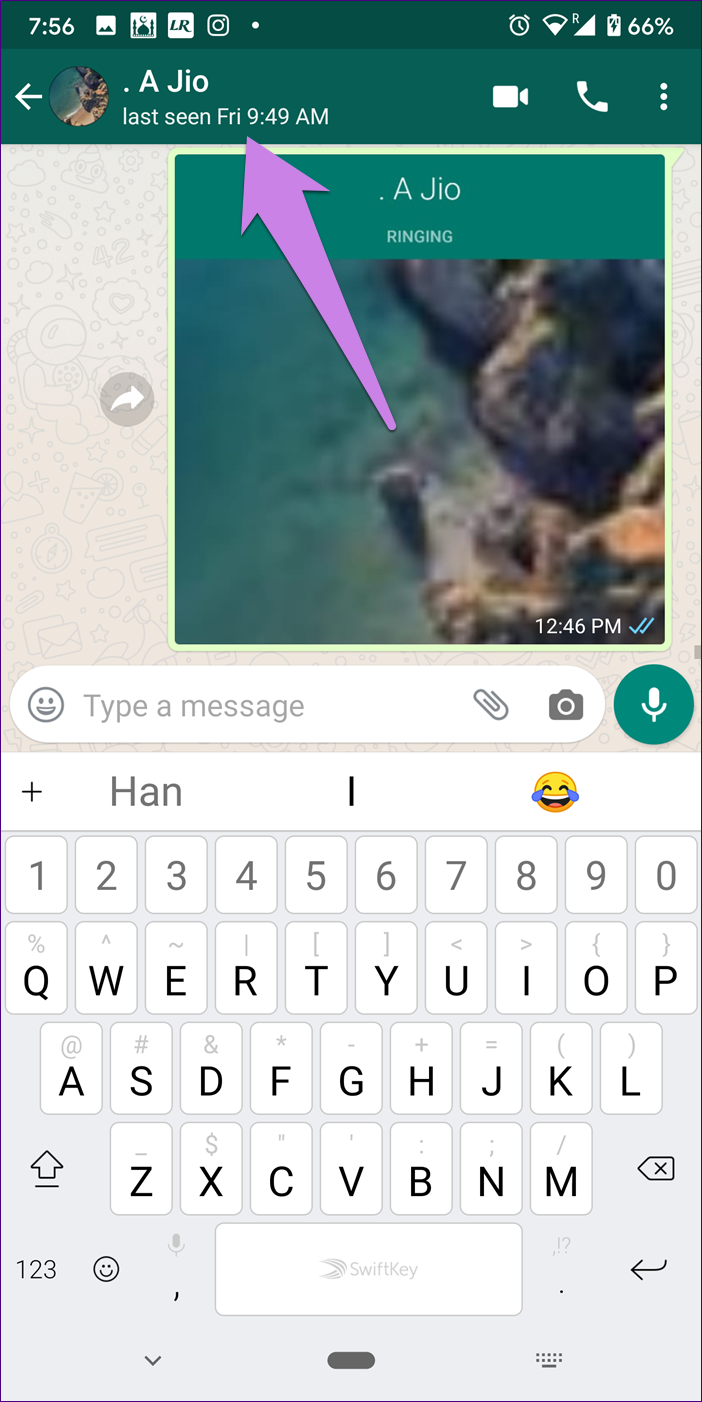Open the camera from the message bar
702x1402 pixels.
pyautogui.click(x=566, y=705)
